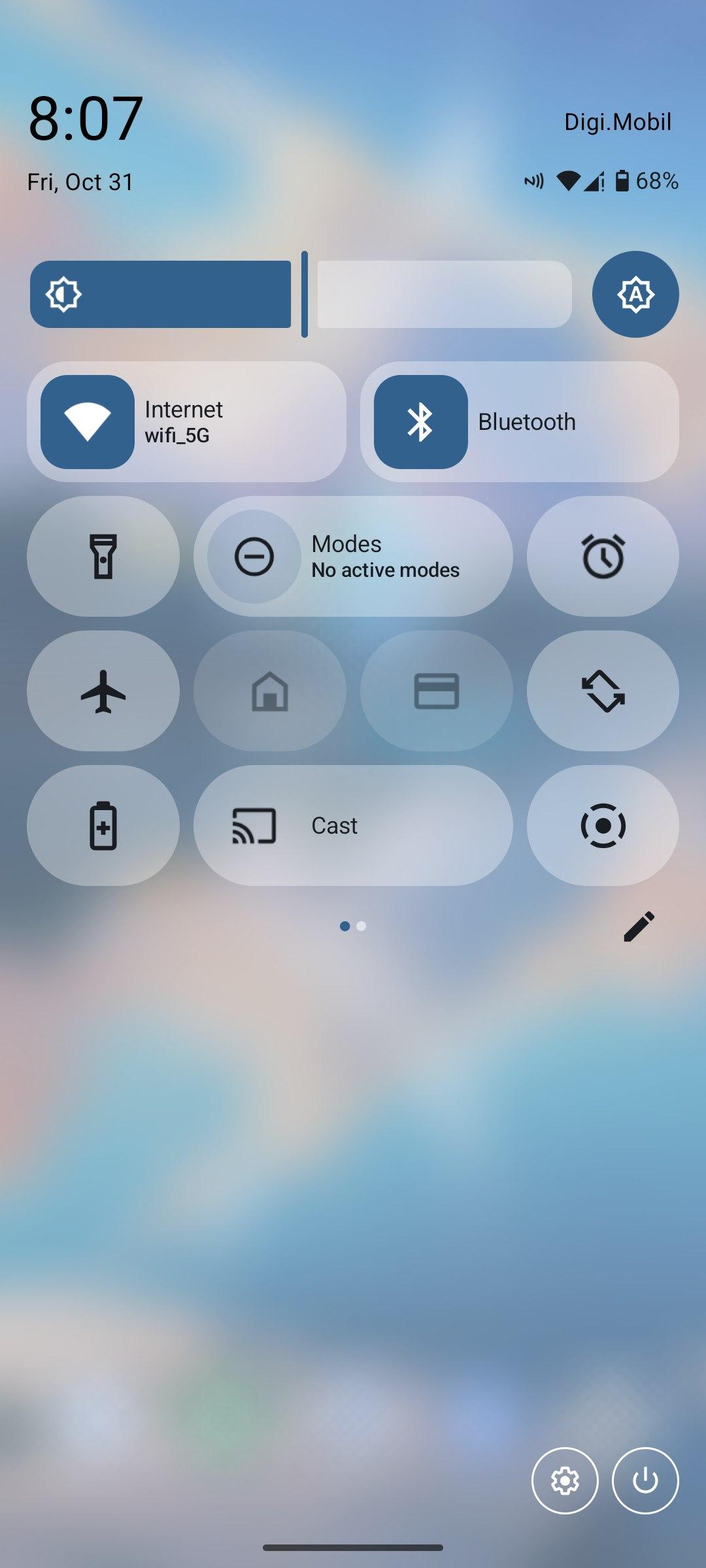Tap the Cast tile

pyautogui.click(x=353, y=826)
